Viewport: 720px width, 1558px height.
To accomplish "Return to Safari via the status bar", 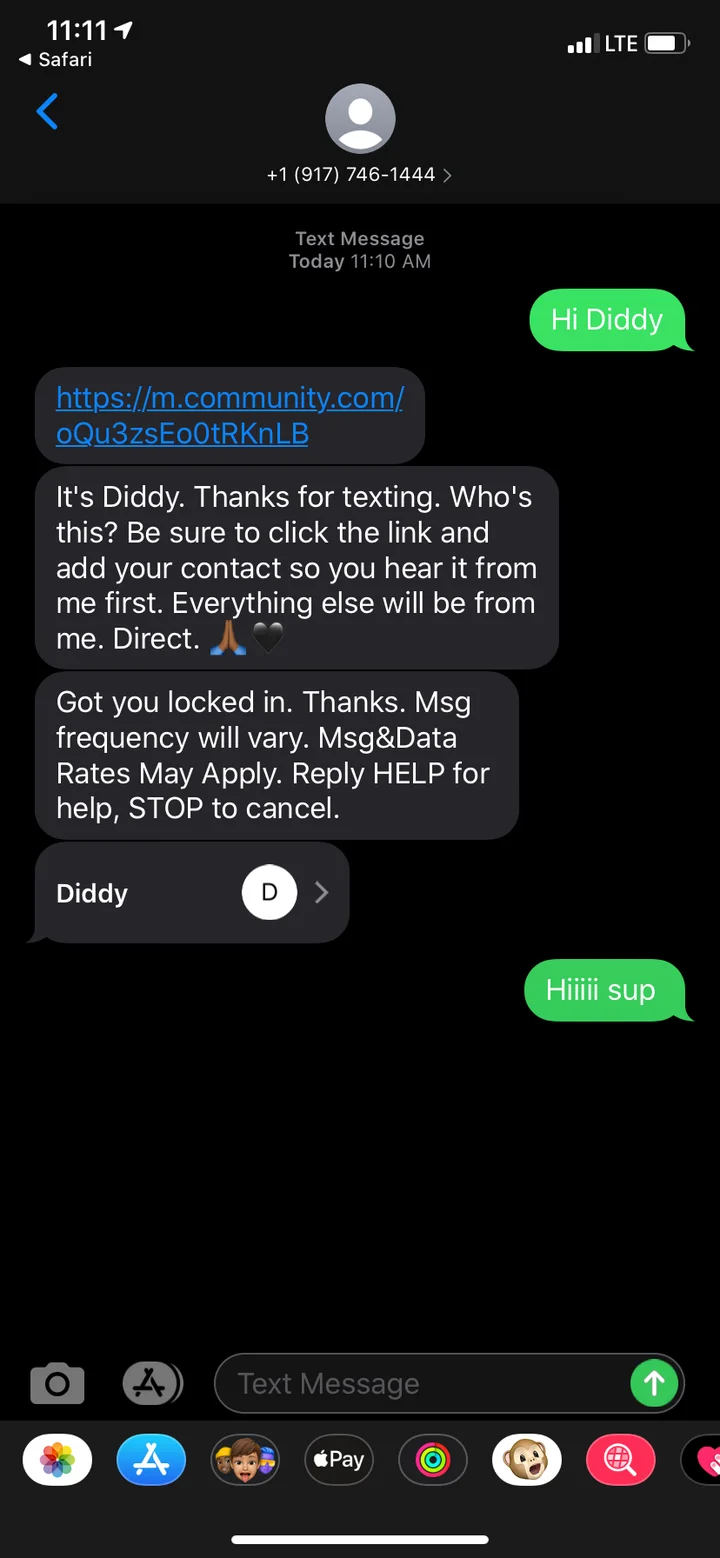I will tap(56, 60).
